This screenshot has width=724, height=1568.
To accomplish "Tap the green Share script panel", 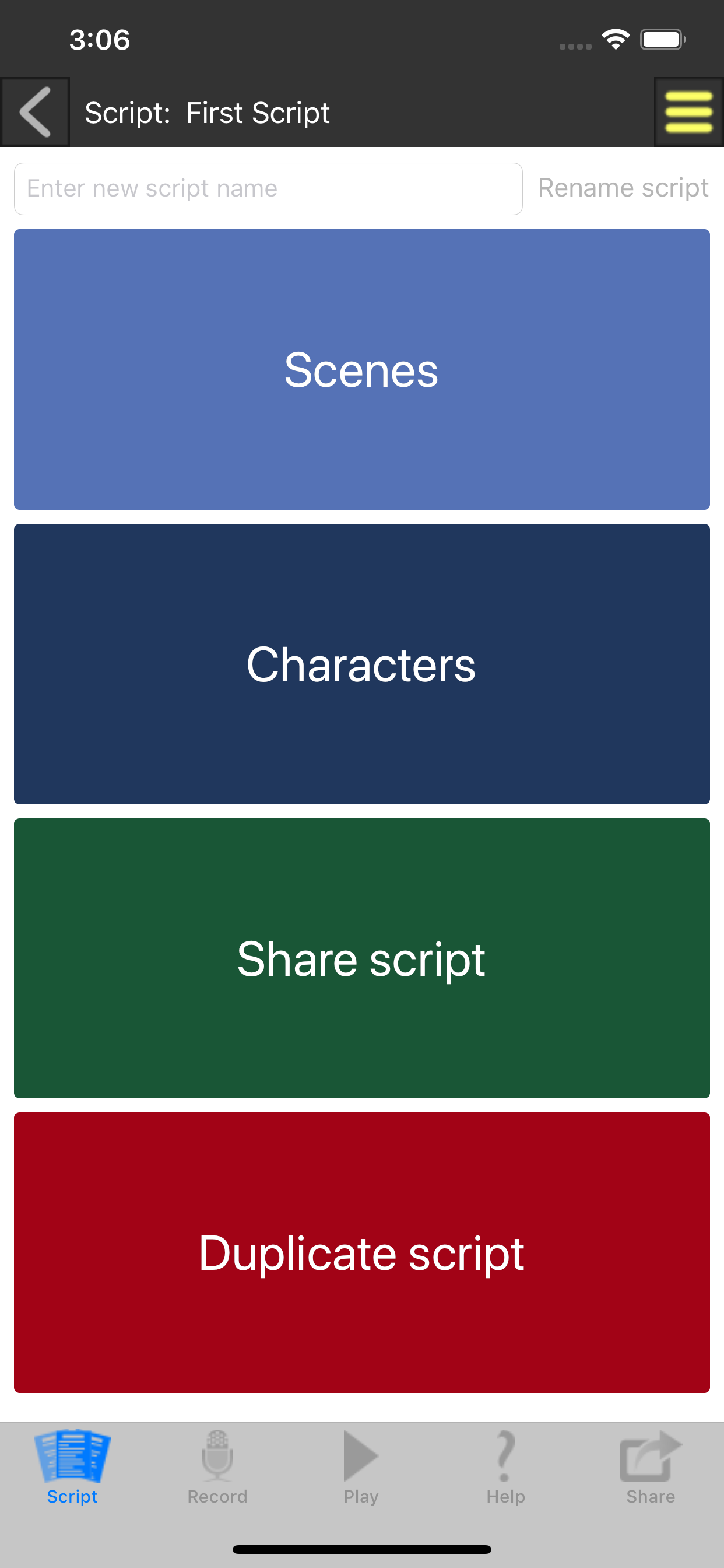I will (361, 958).
